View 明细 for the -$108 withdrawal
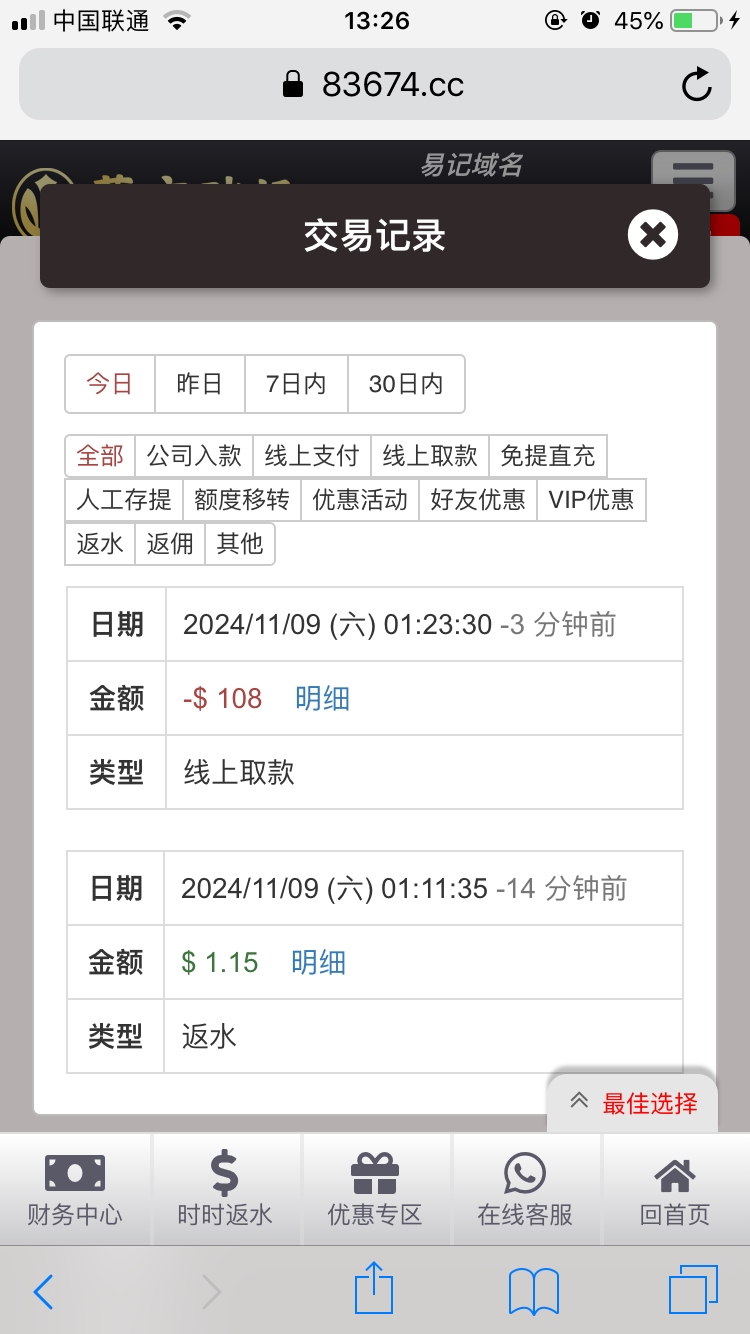Image resolution: width=750 pixels, height=1334 pixels. tap(322, 698)
